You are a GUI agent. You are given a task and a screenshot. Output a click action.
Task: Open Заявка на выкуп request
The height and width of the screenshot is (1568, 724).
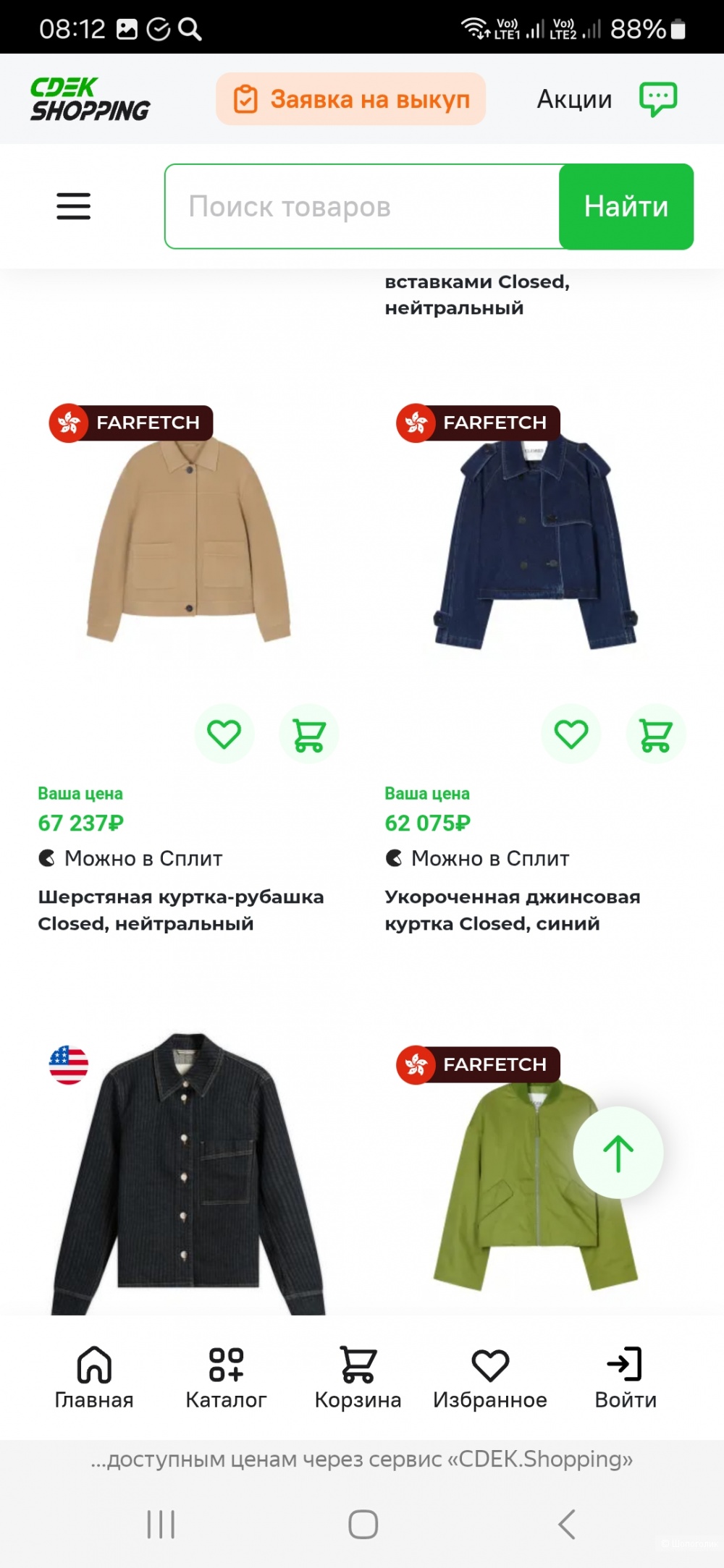(351, 99)
